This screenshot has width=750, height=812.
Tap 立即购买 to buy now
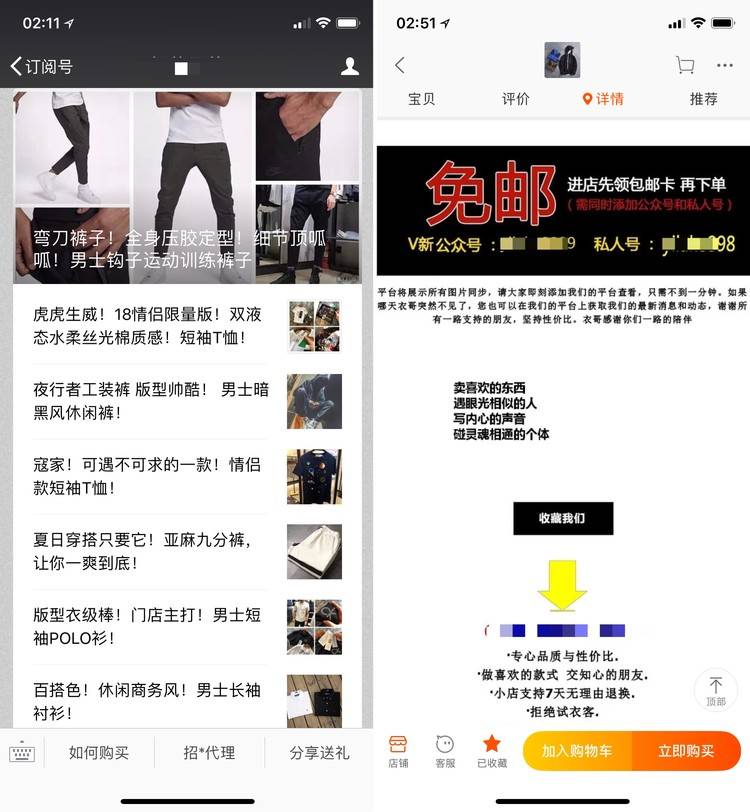(686, 751)
